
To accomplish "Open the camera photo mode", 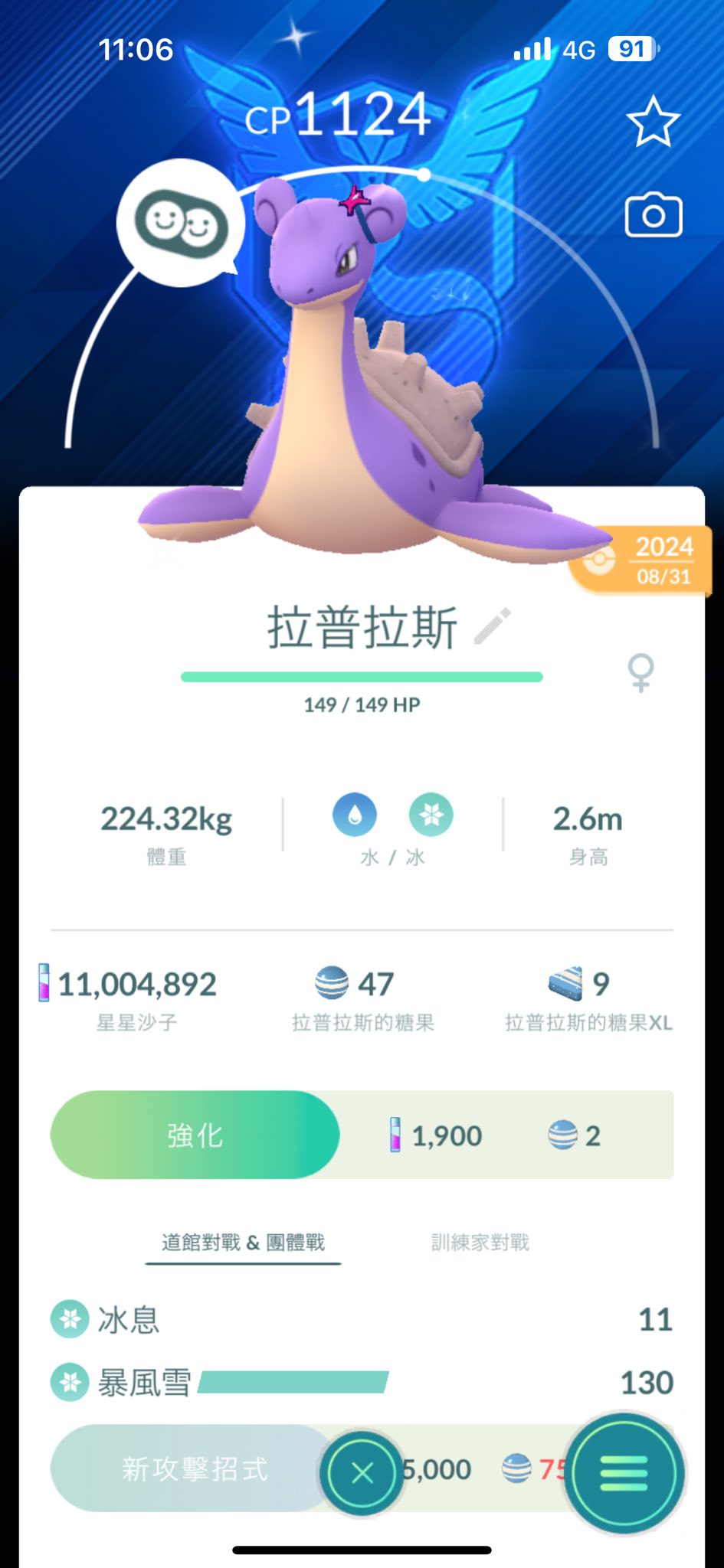I will coord(654,216).
